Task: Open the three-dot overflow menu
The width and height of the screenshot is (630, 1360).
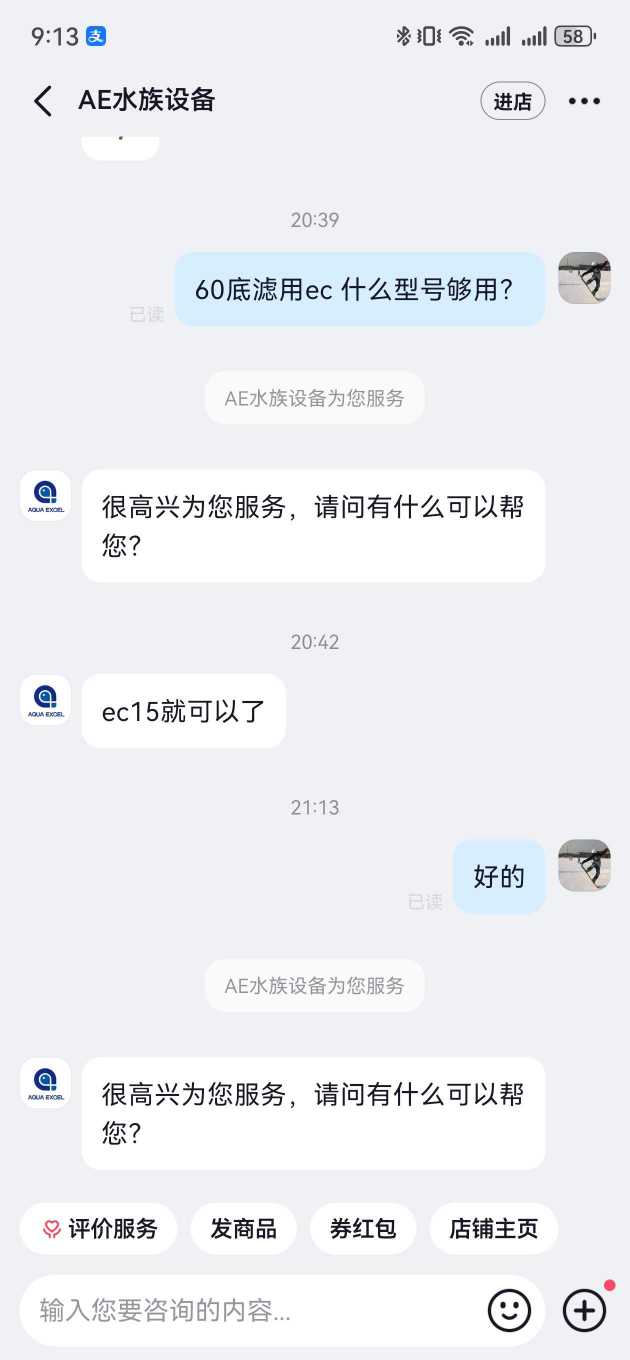Action: tap(584, 101)
